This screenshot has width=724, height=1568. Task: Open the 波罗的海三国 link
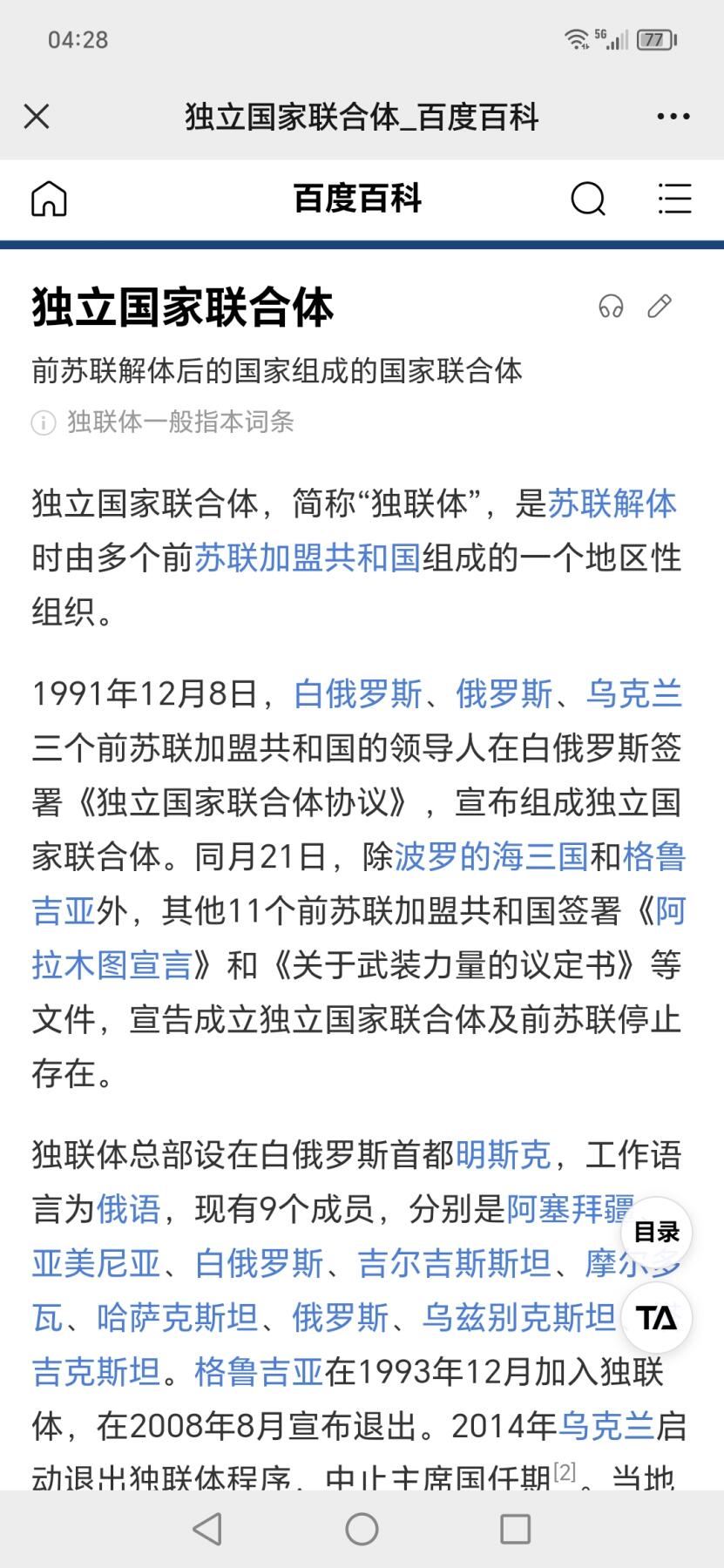[x=491, y=857]
